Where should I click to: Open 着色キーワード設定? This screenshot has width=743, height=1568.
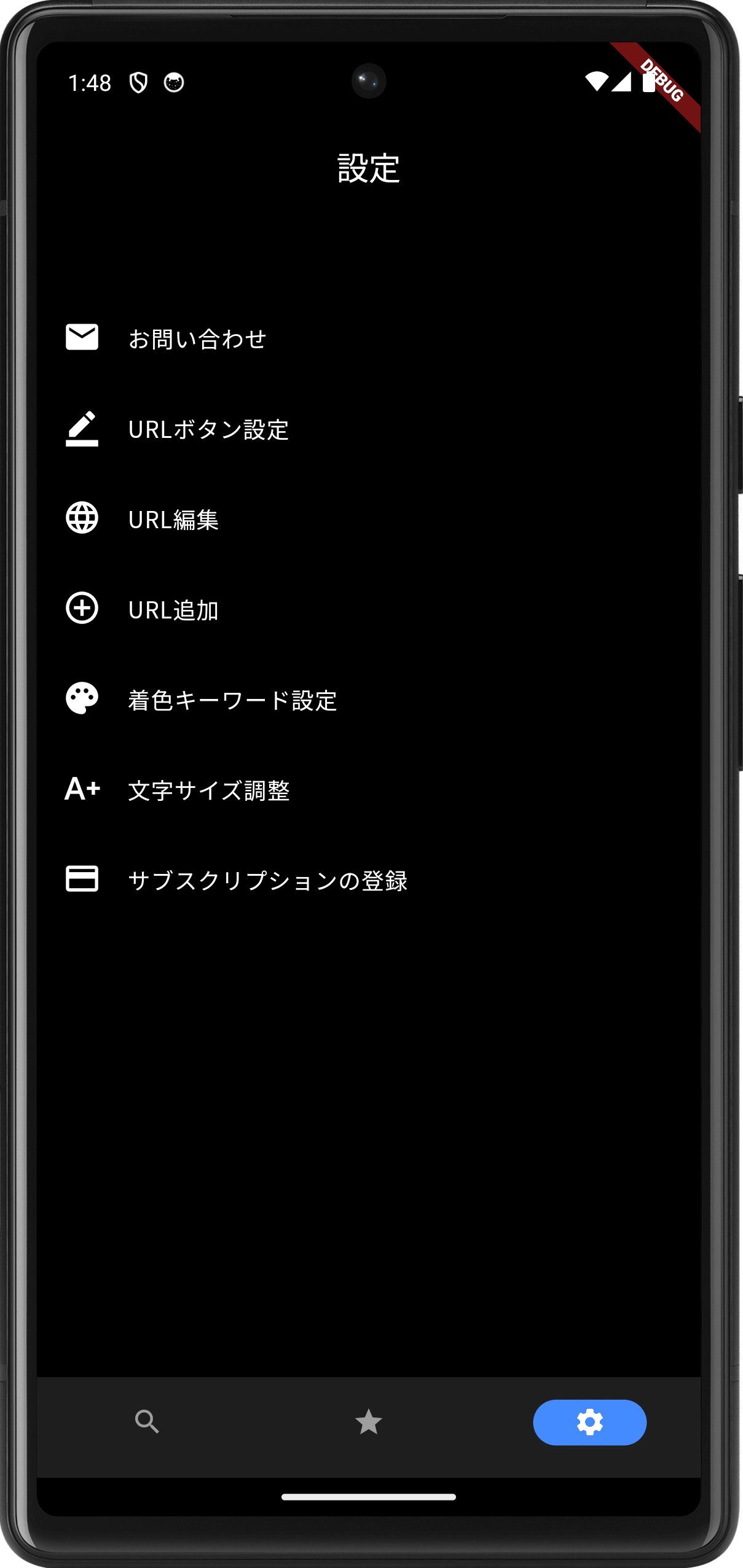[232, 700]
